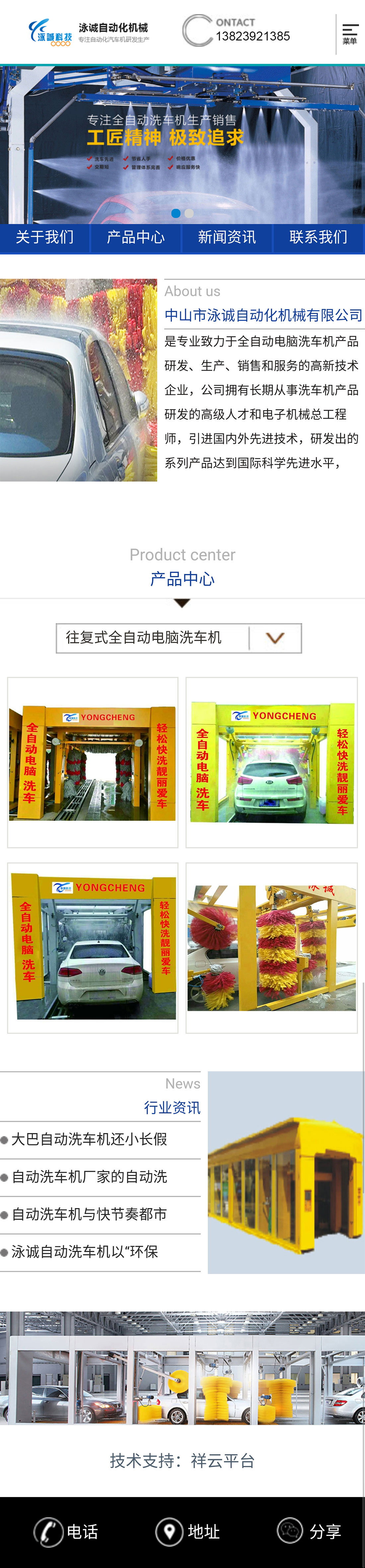Screen dimensions: 365x1568
Task: Read news 大巴自动洗车机还小长假
Action: click(90, 1139)
